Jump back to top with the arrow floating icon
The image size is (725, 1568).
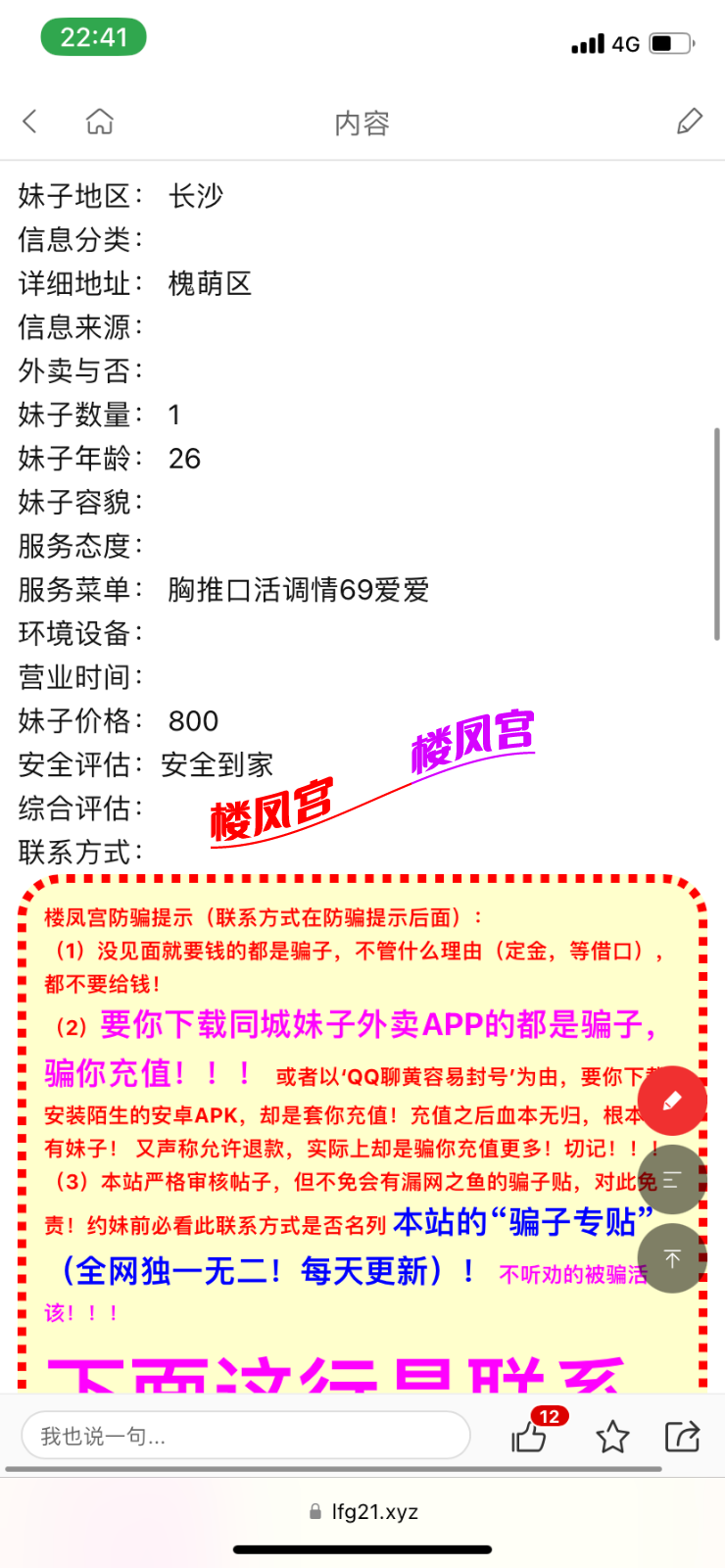(x=670, y=1258)
